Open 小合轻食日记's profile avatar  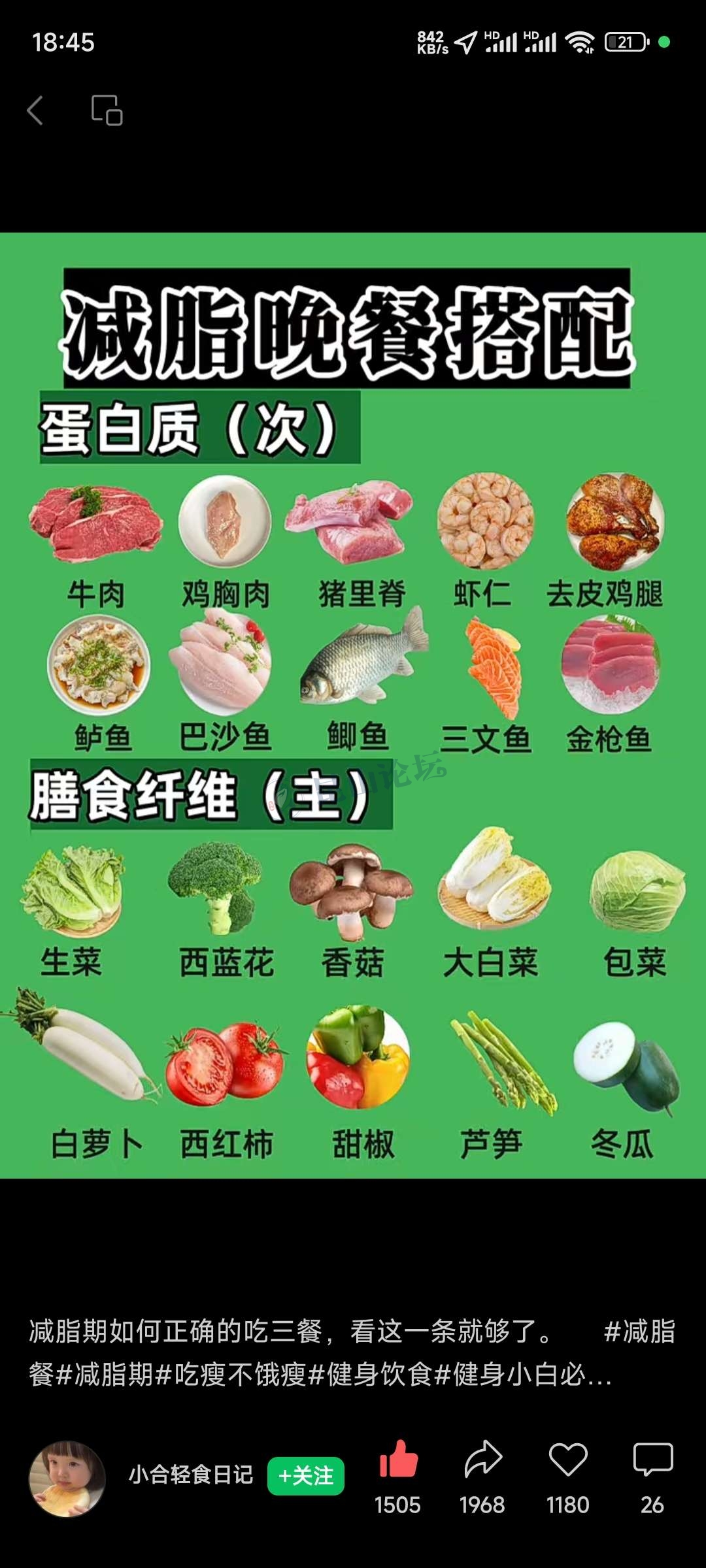pos(67,1478)
